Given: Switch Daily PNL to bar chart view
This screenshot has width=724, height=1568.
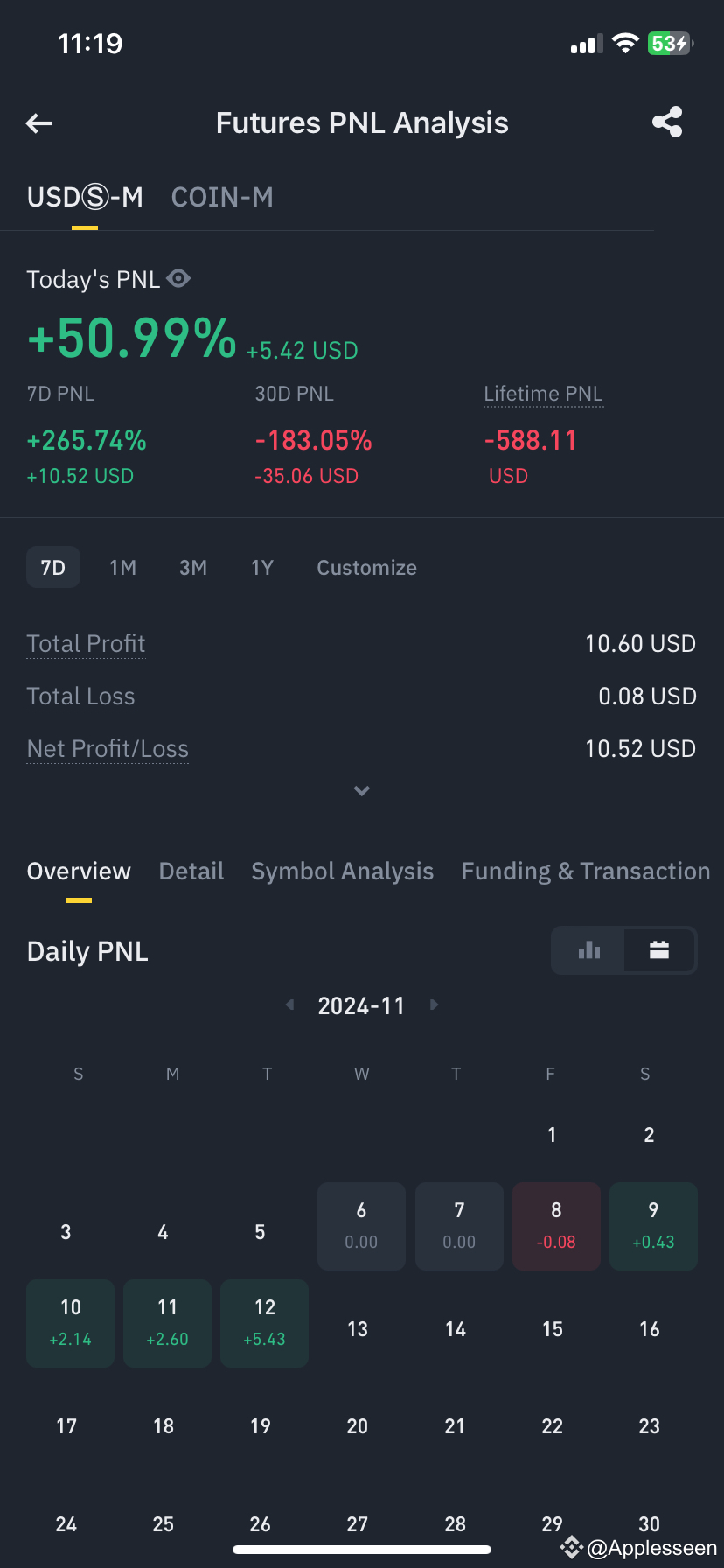Looking at the screenshot, I should tap(588, 950).
